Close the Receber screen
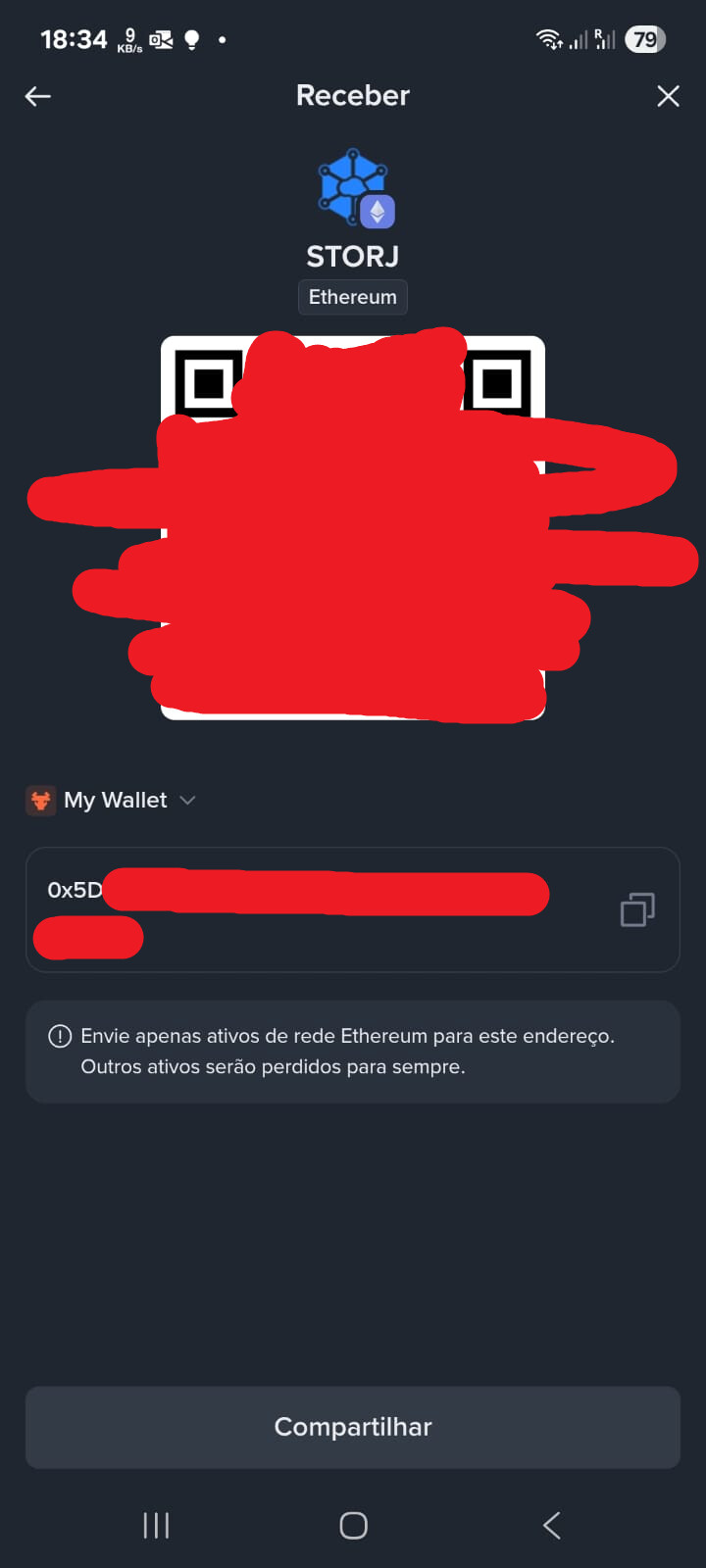The image size is (706, 1568). tap(668, 96)
